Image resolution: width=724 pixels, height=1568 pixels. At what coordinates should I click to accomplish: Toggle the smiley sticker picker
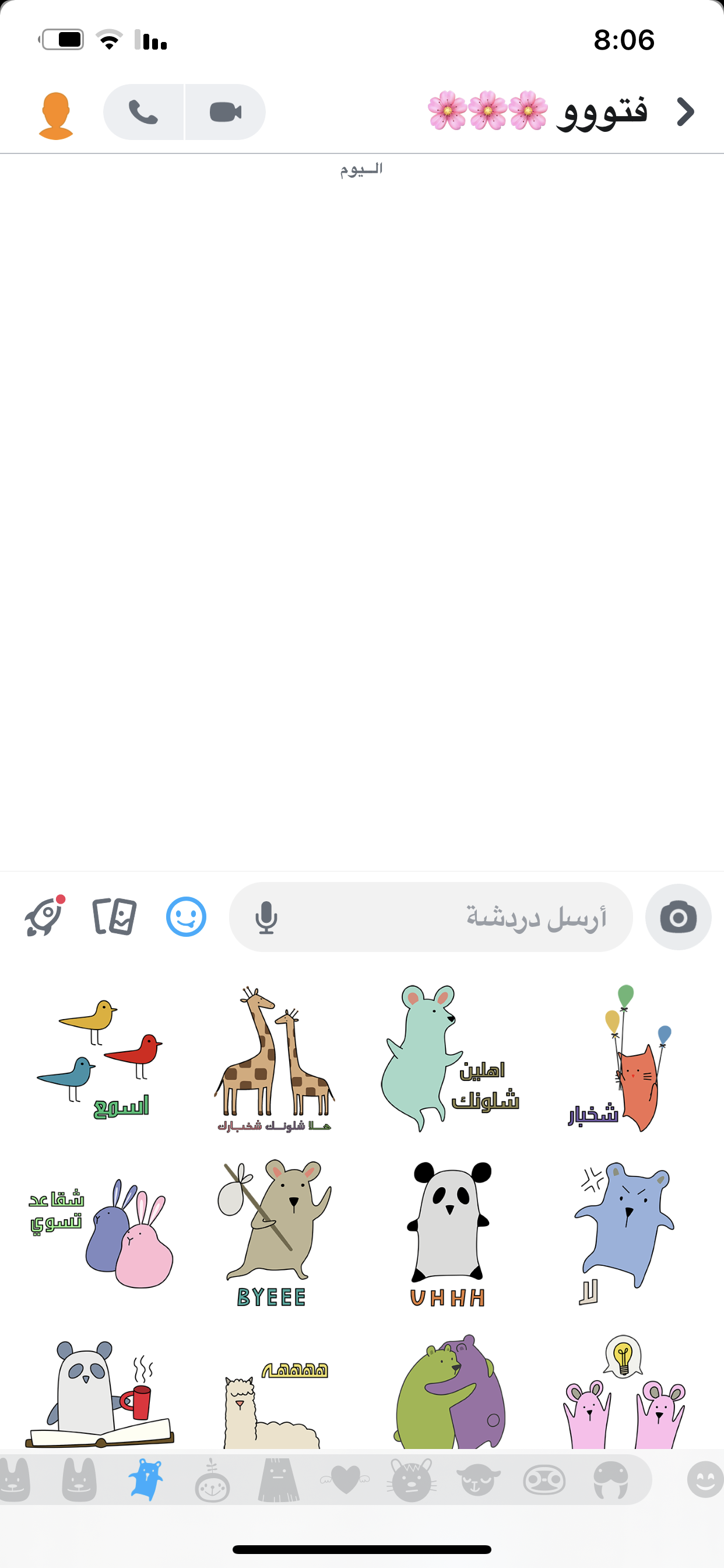(186, 916)
